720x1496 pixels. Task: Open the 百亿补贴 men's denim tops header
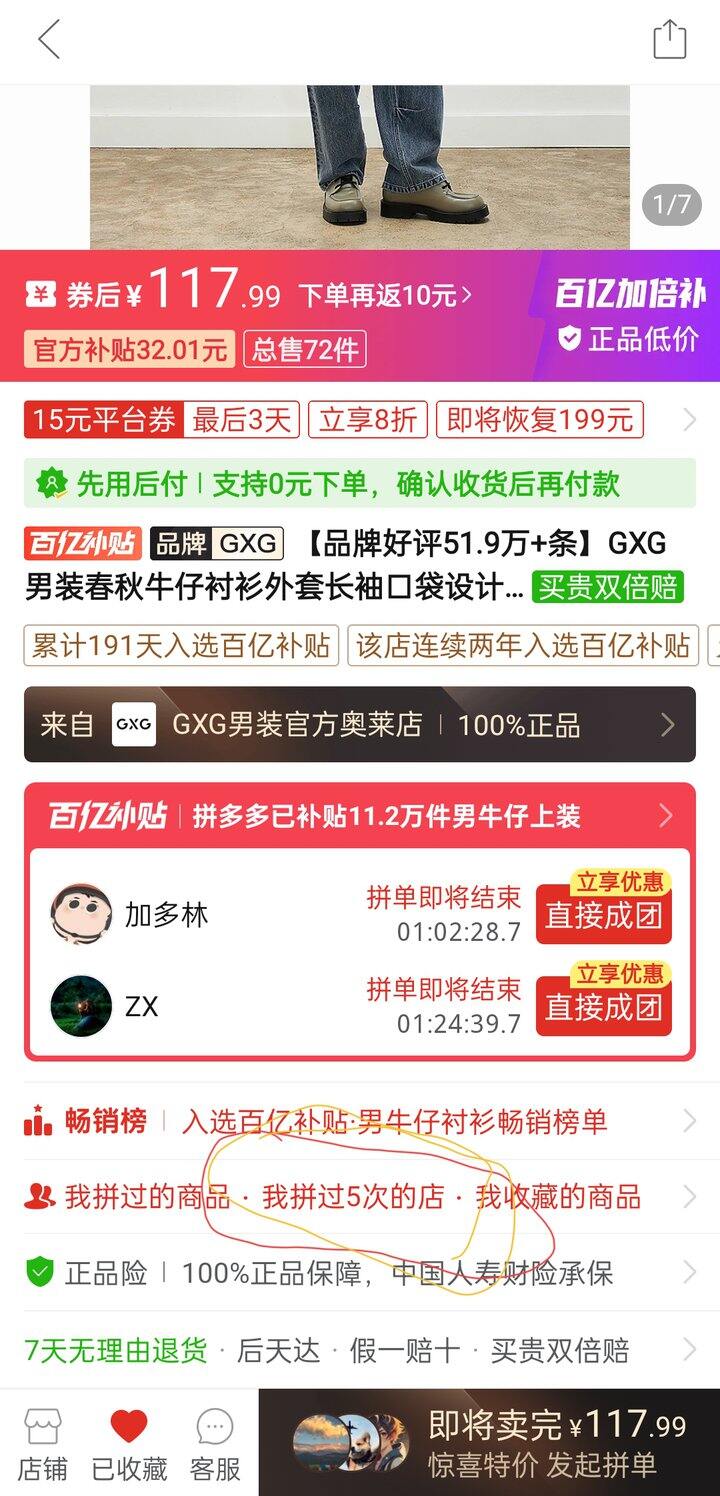tap(360, 816)
